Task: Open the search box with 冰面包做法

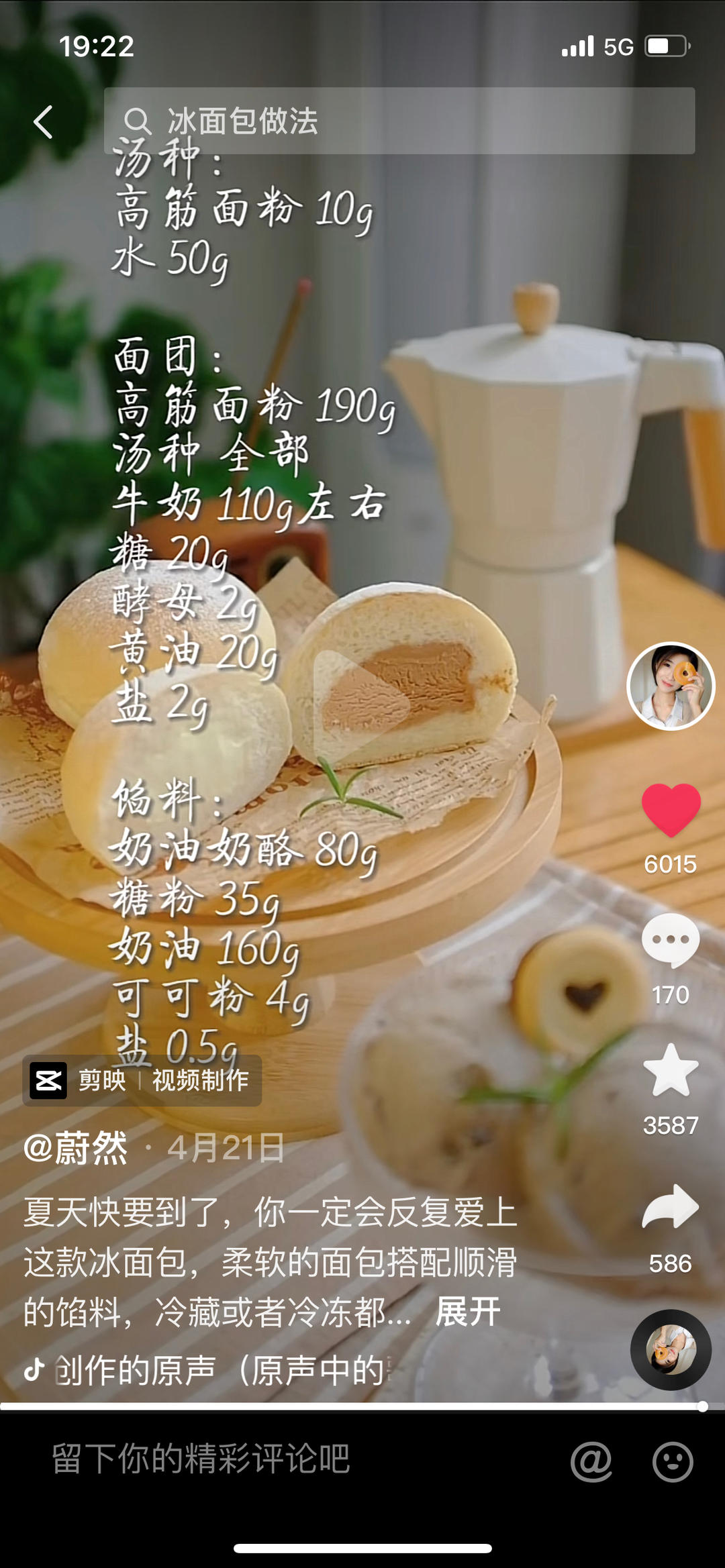Action: point(399,121)
